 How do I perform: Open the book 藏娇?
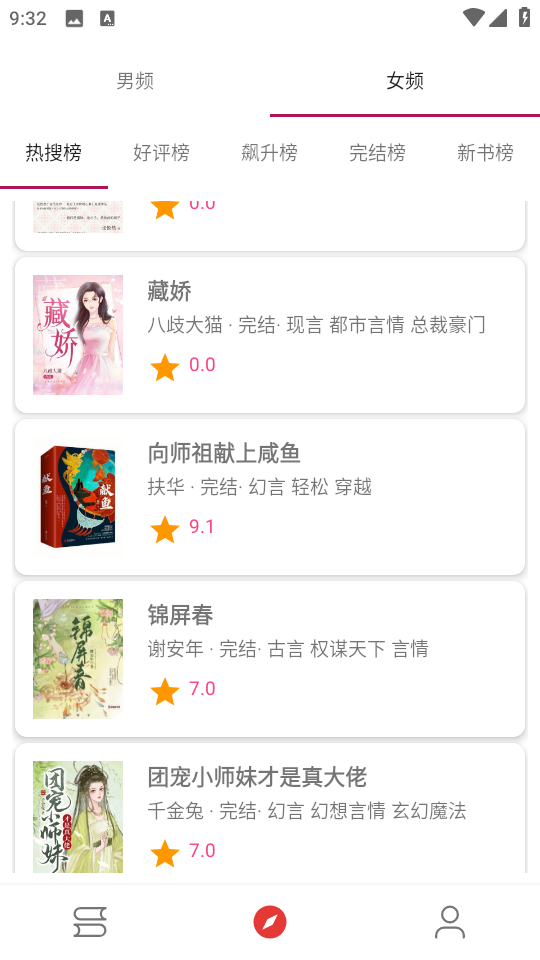click(x=270, y=335)
